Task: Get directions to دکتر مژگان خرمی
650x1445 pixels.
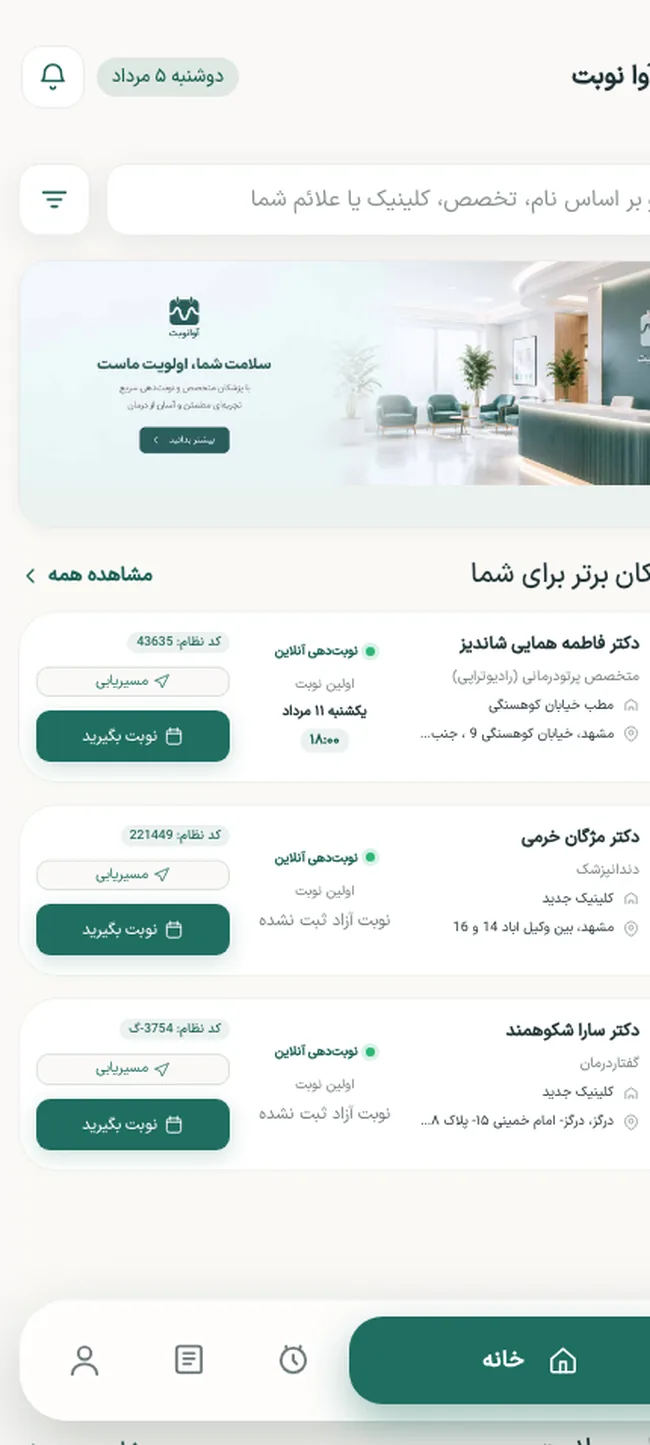Action: [133, 875]
